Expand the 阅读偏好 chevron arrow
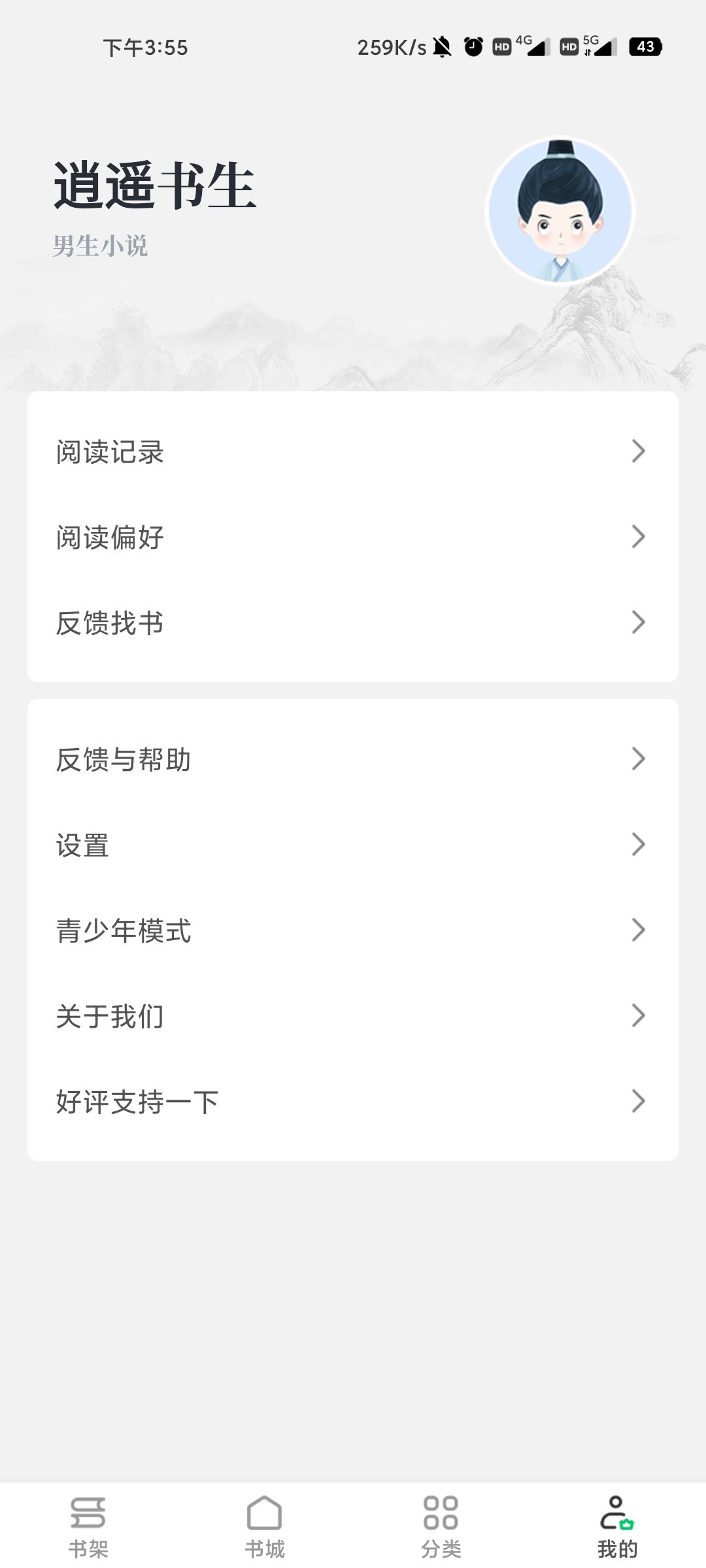 637,537
